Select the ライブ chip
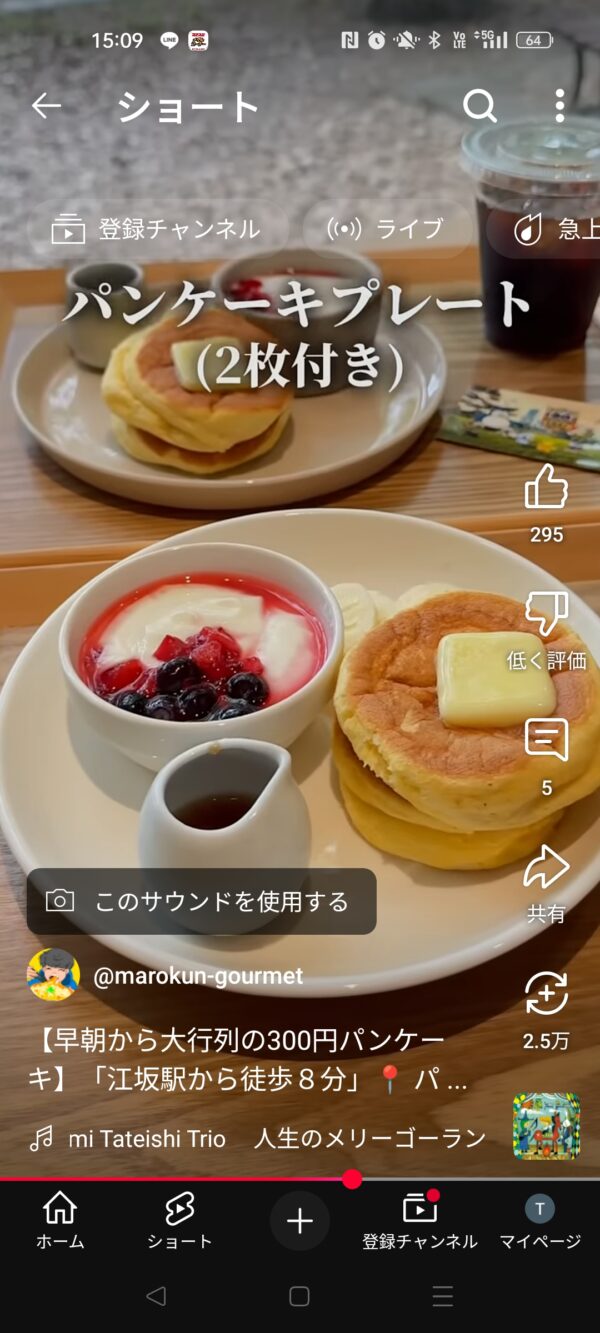Screen dimensions: 600x1333 coord(386,229)
